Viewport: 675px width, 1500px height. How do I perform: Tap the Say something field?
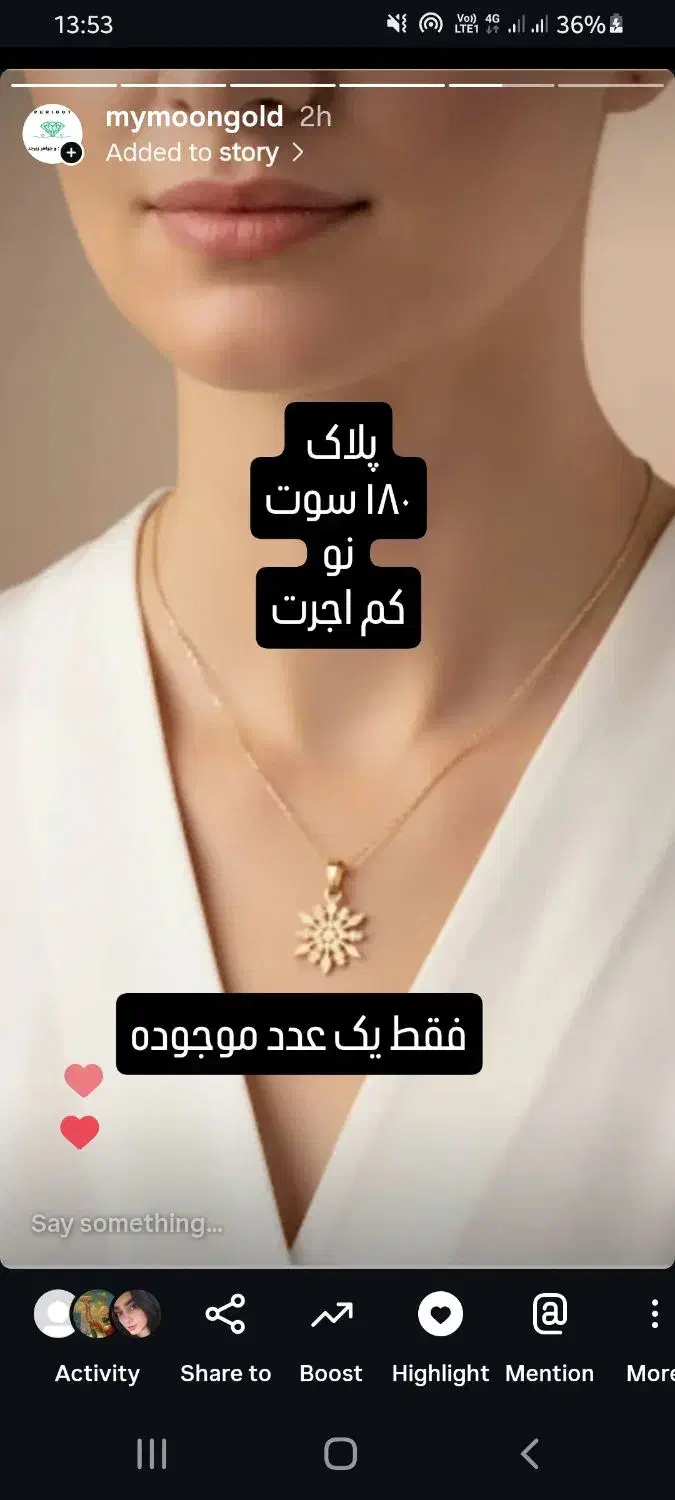[x=127, y=1223]
